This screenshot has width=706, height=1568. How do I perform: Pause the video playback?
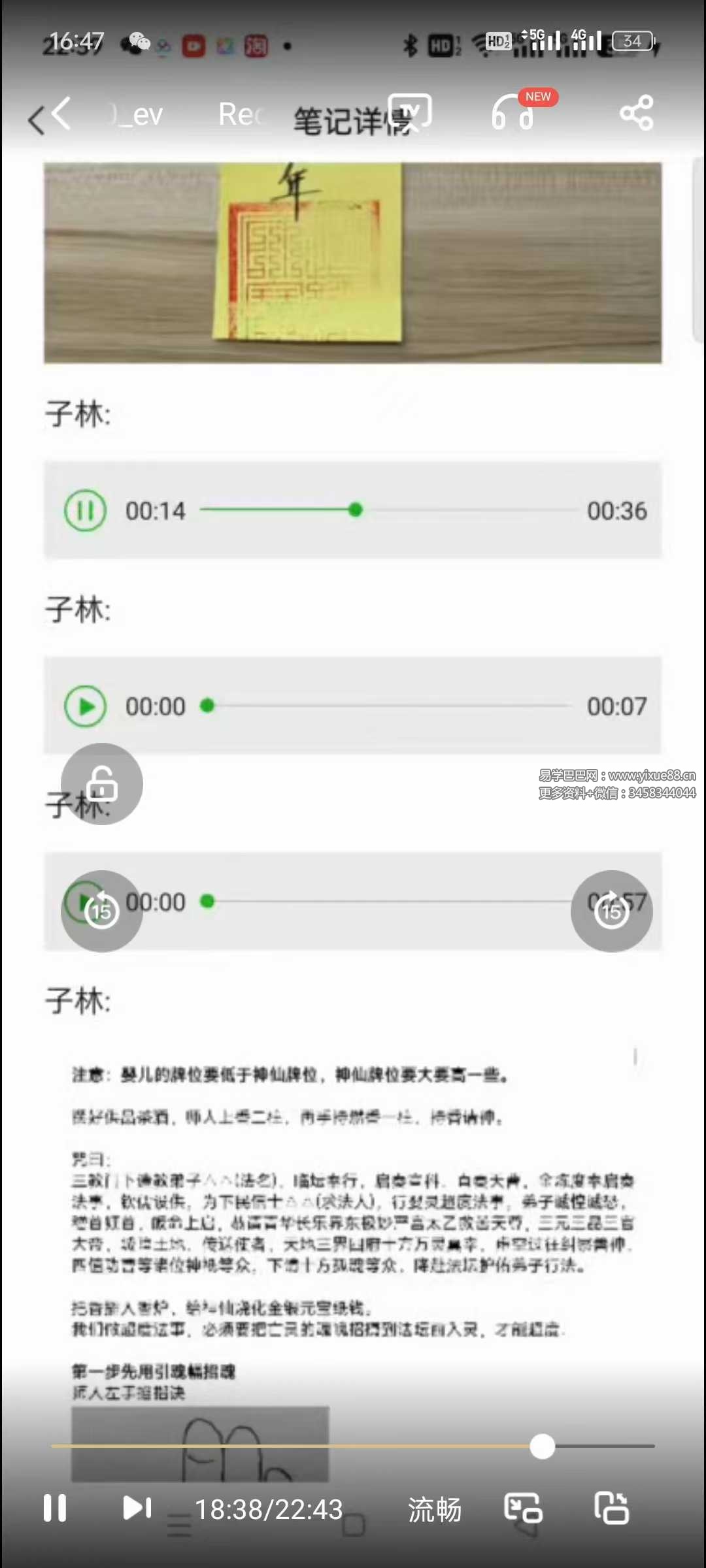pos(55,1508)
